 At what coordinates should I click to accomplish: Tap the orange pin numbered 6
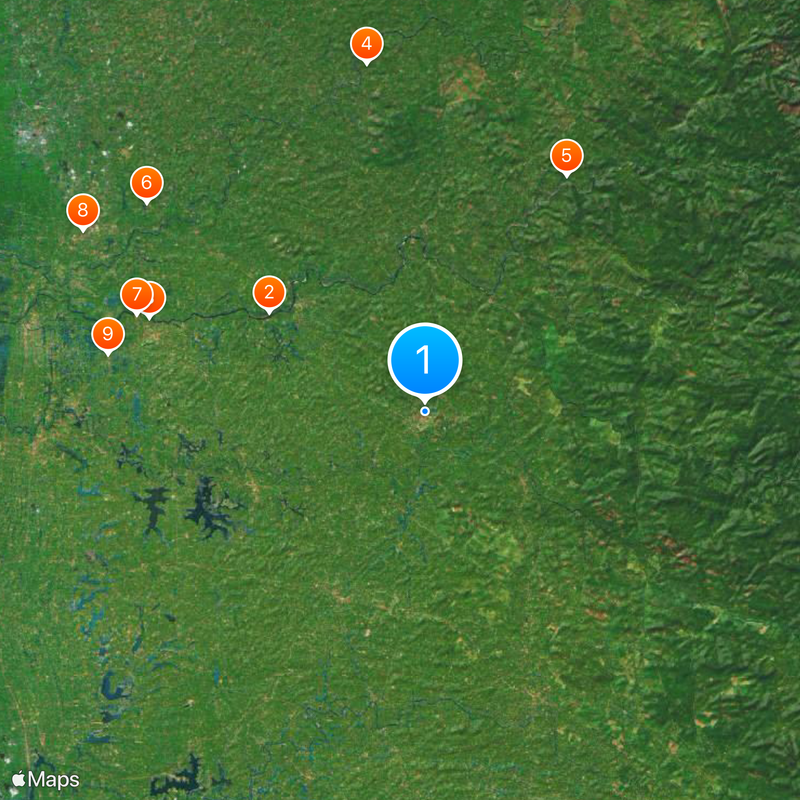click(x=147, y=183)
